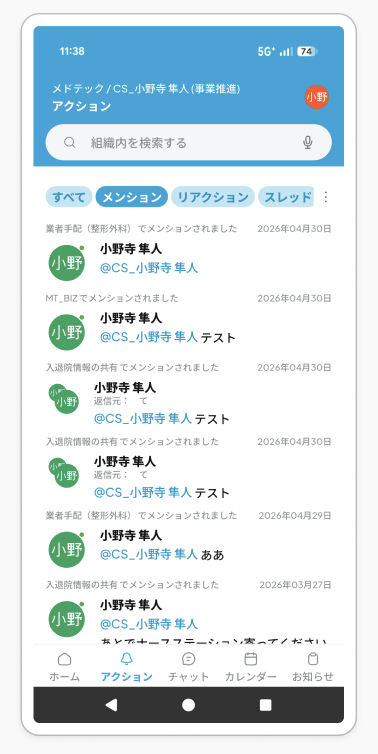Select the アクション bottom tab

pyautogui.click(x=126, y=667)
